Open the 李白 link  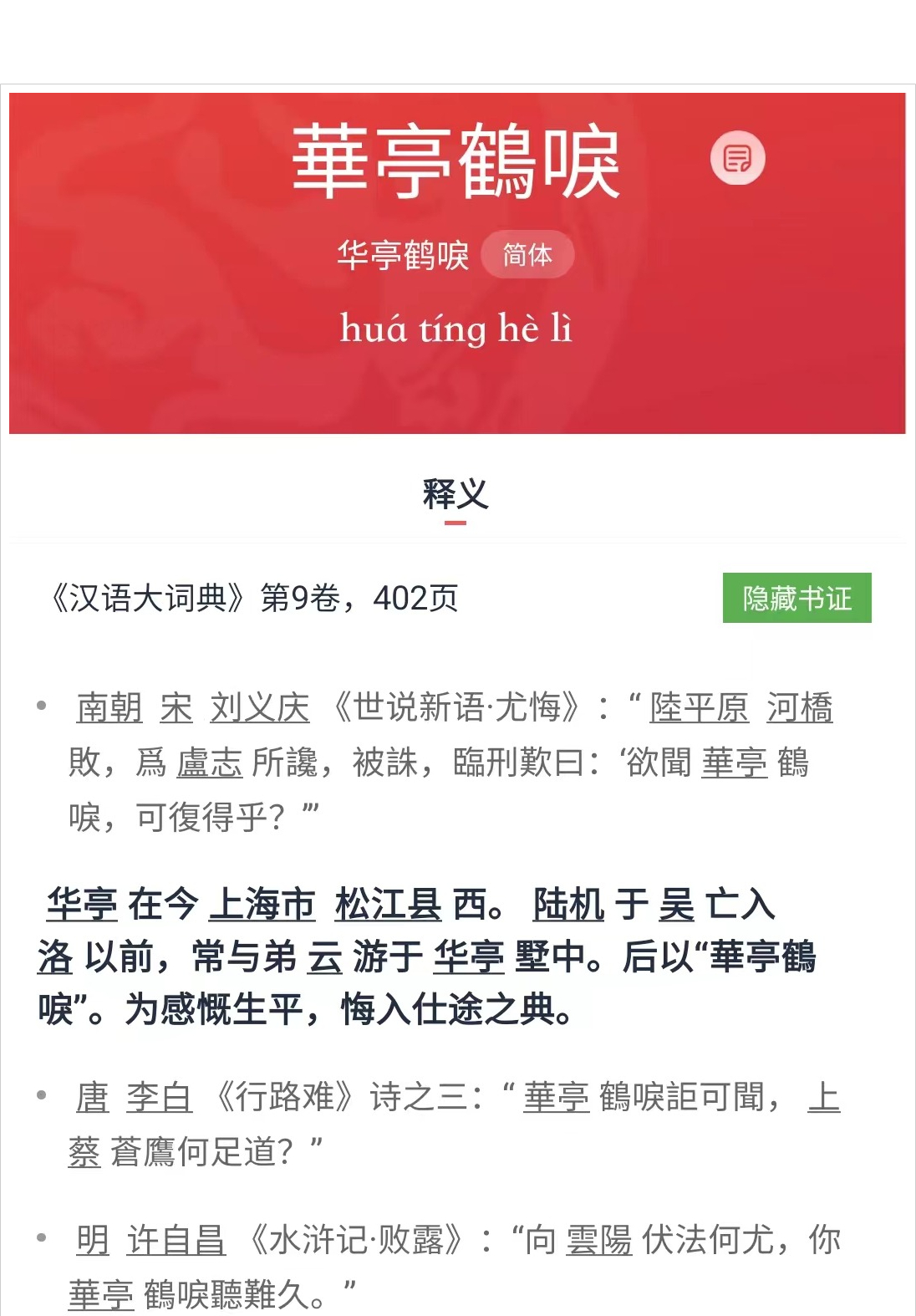159,1097
